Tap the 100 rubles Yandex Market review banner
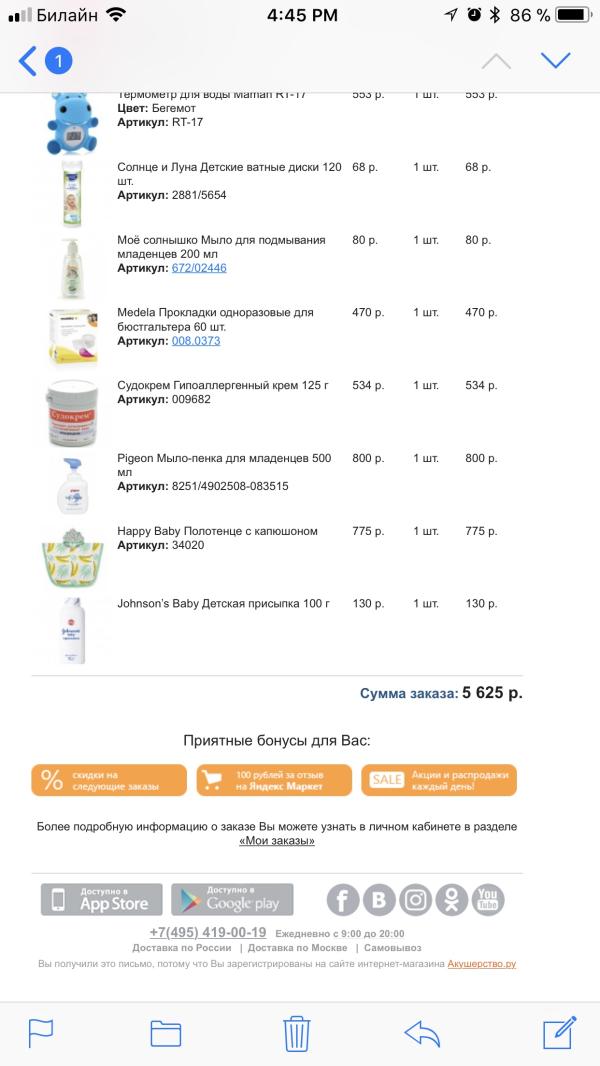The height and width of the screenshot is (1066, 600). 275,780
